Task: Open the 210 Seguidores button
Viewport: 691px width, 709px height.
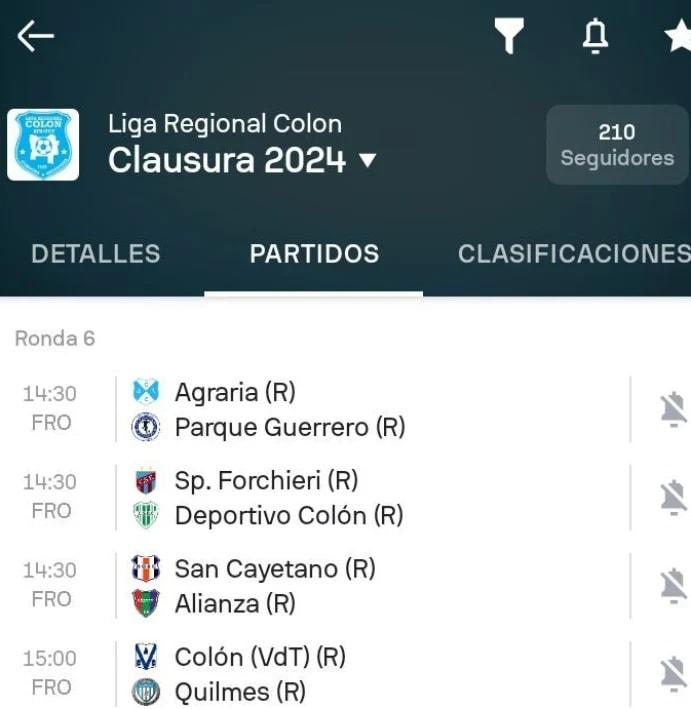Action: click(616, 145)
